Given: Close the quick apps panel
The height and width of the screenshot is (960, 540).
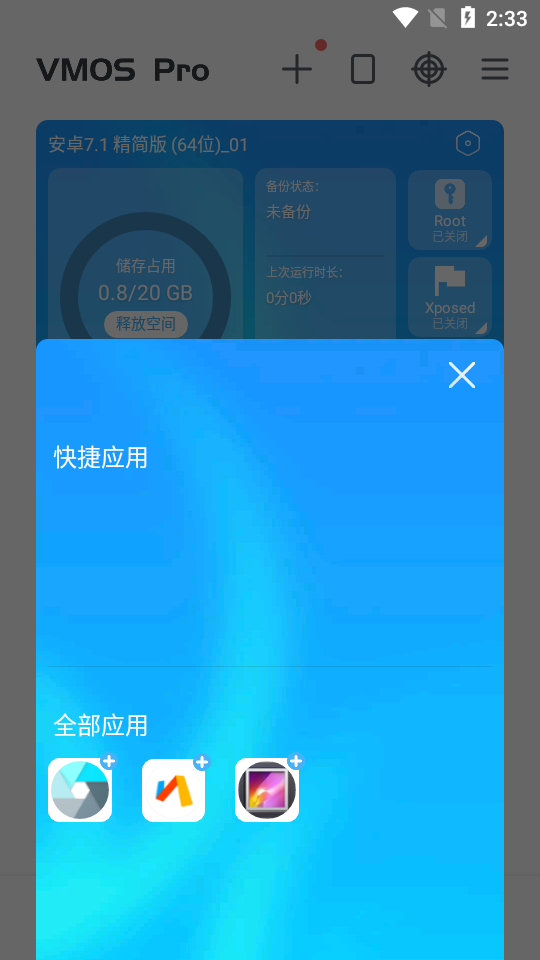Looking at the screenshot, I should coord(462,375).
